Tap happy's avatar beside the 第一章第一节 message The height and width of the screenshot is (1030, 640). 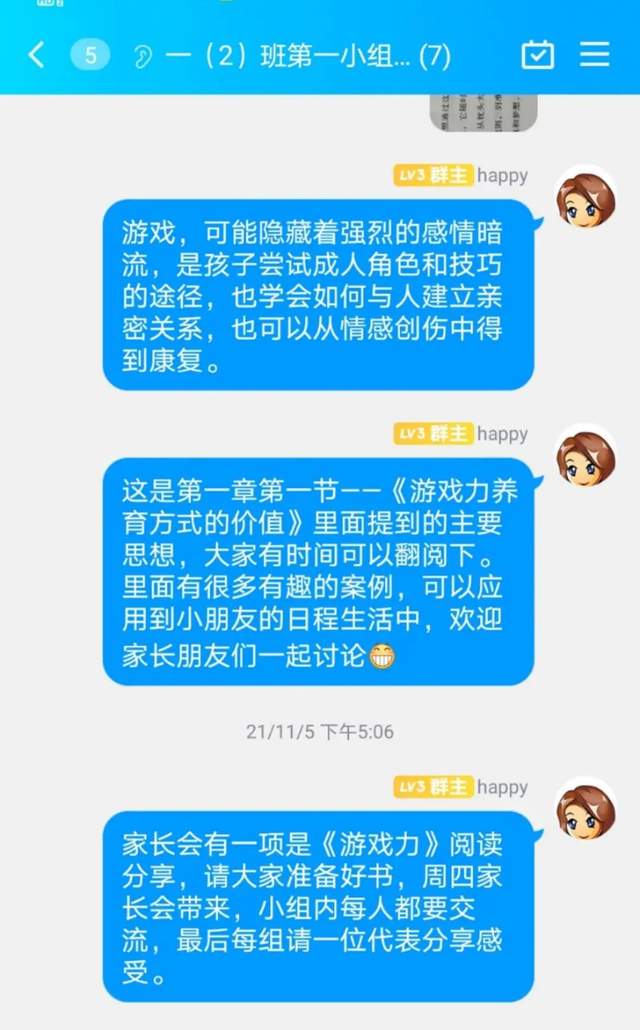pyautogui.click(x=585, y=455)
